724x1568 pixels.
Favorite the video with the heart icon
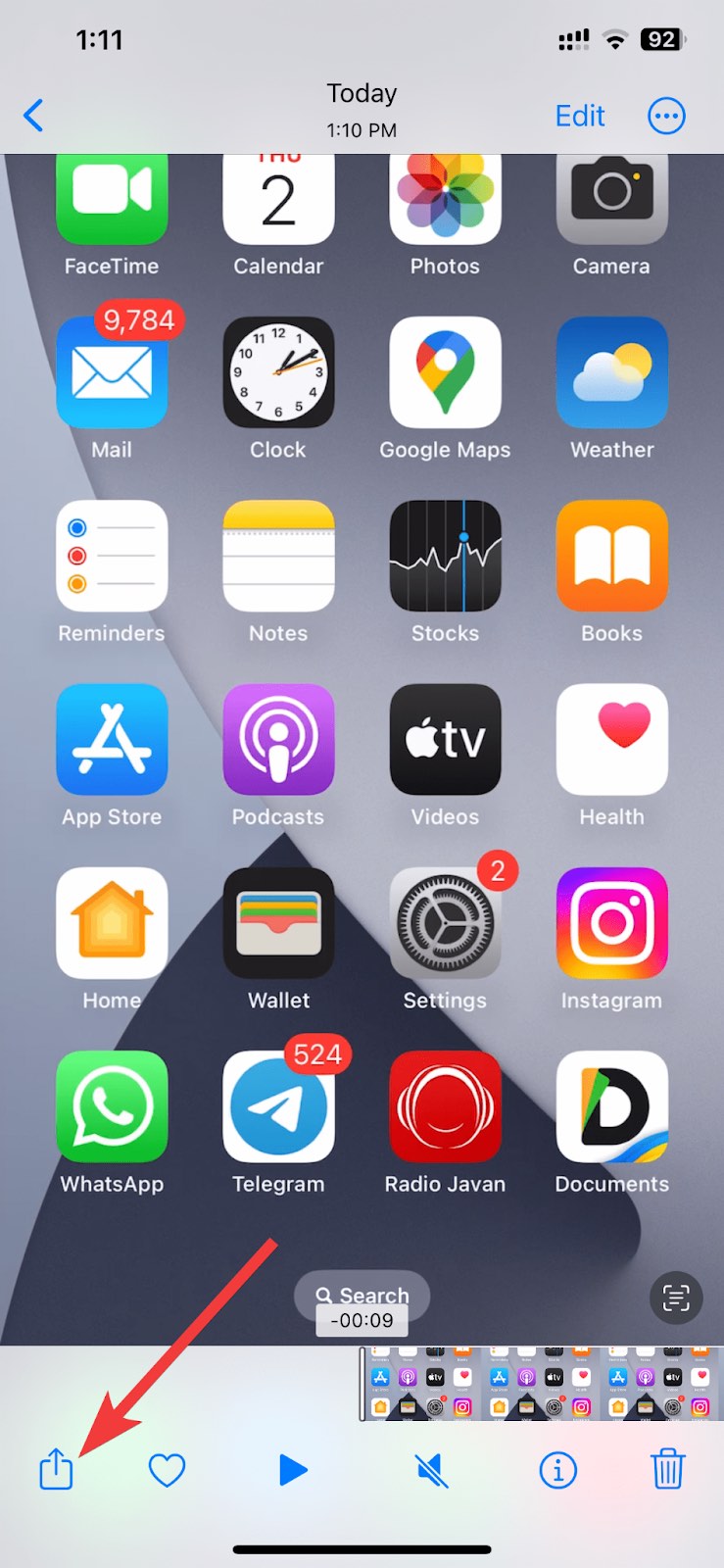167,1470
